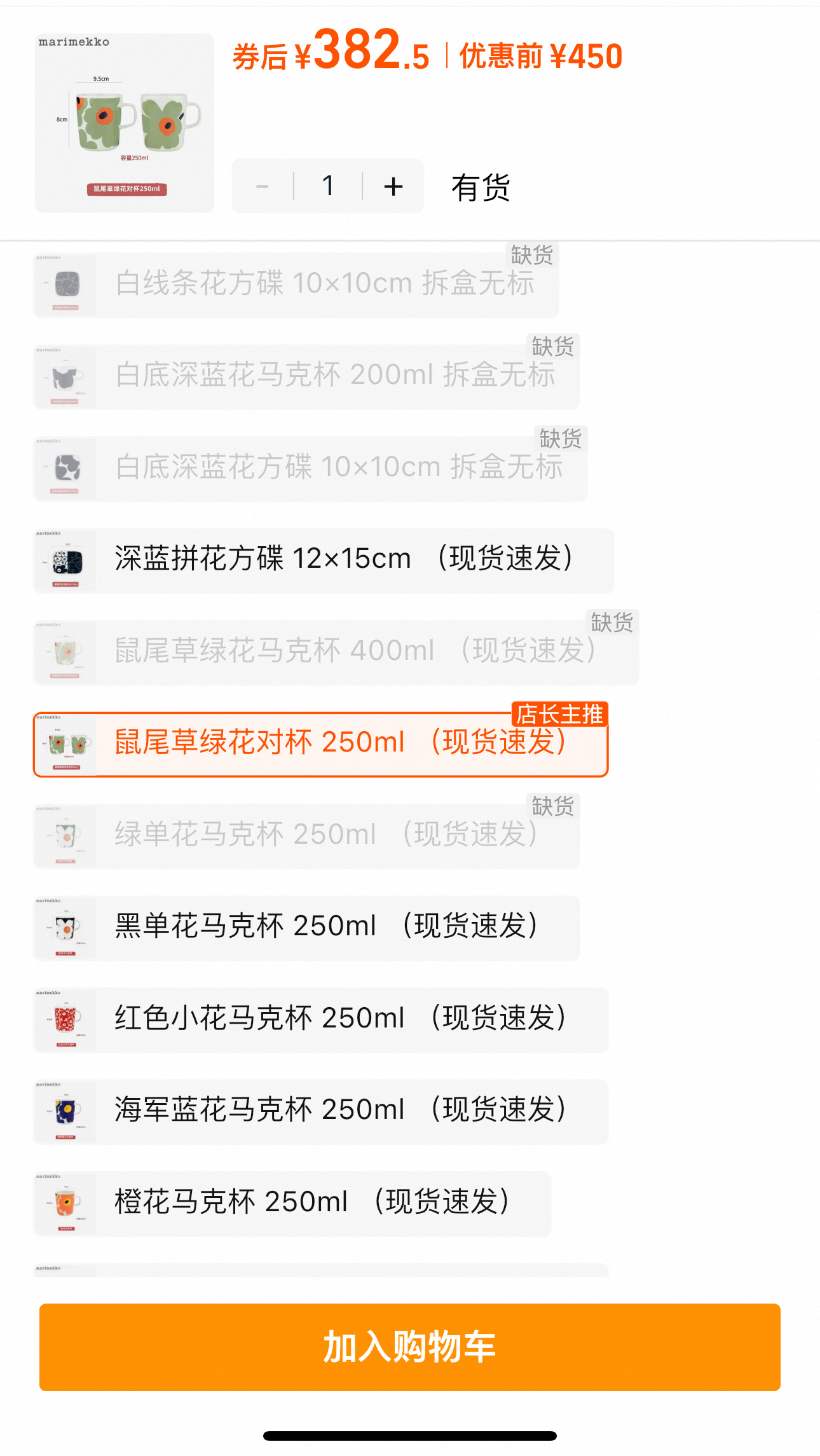
Task: Pick 海军蓝花马克杯 250ml option
Action: (320, 1111)
